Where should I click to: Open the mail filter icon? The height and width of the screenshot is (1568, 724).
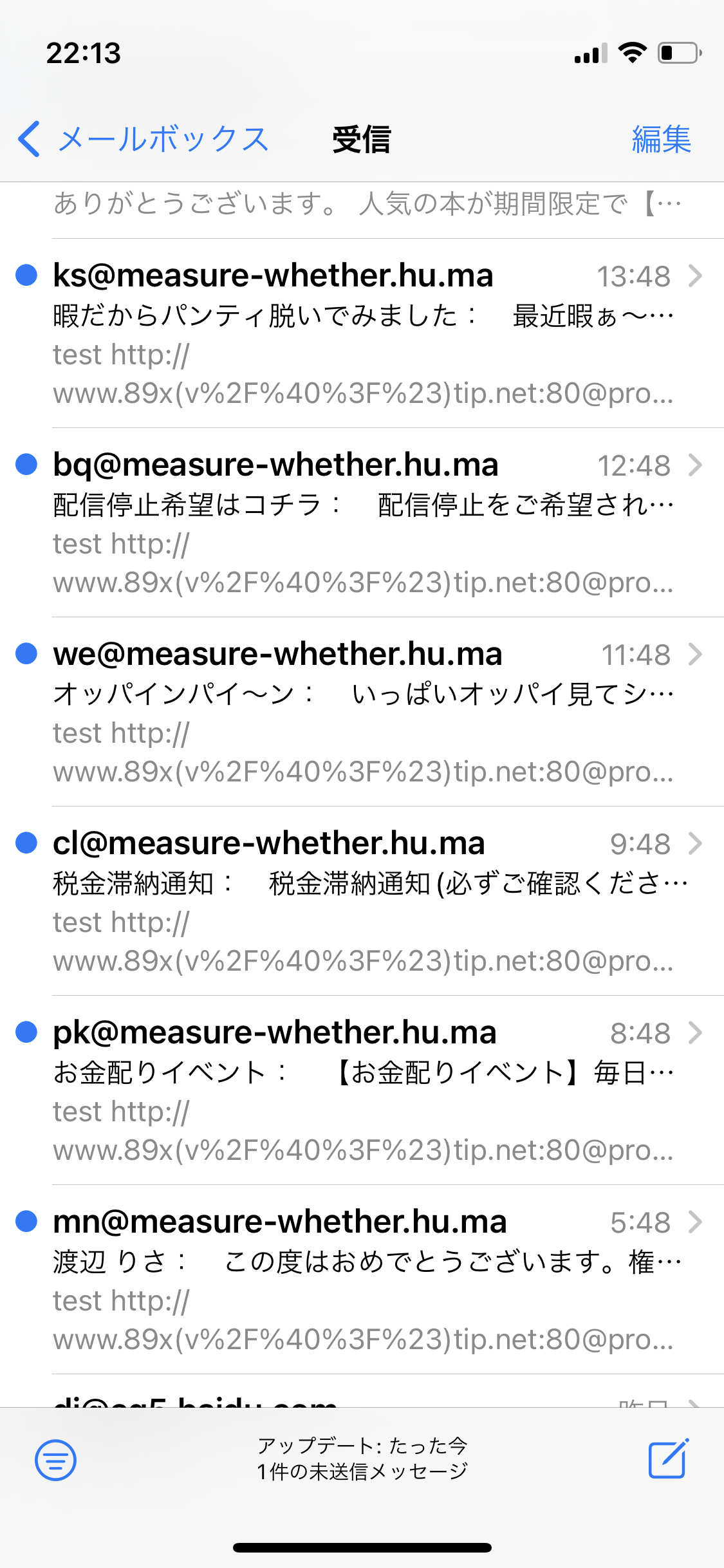click(55, 1460)
